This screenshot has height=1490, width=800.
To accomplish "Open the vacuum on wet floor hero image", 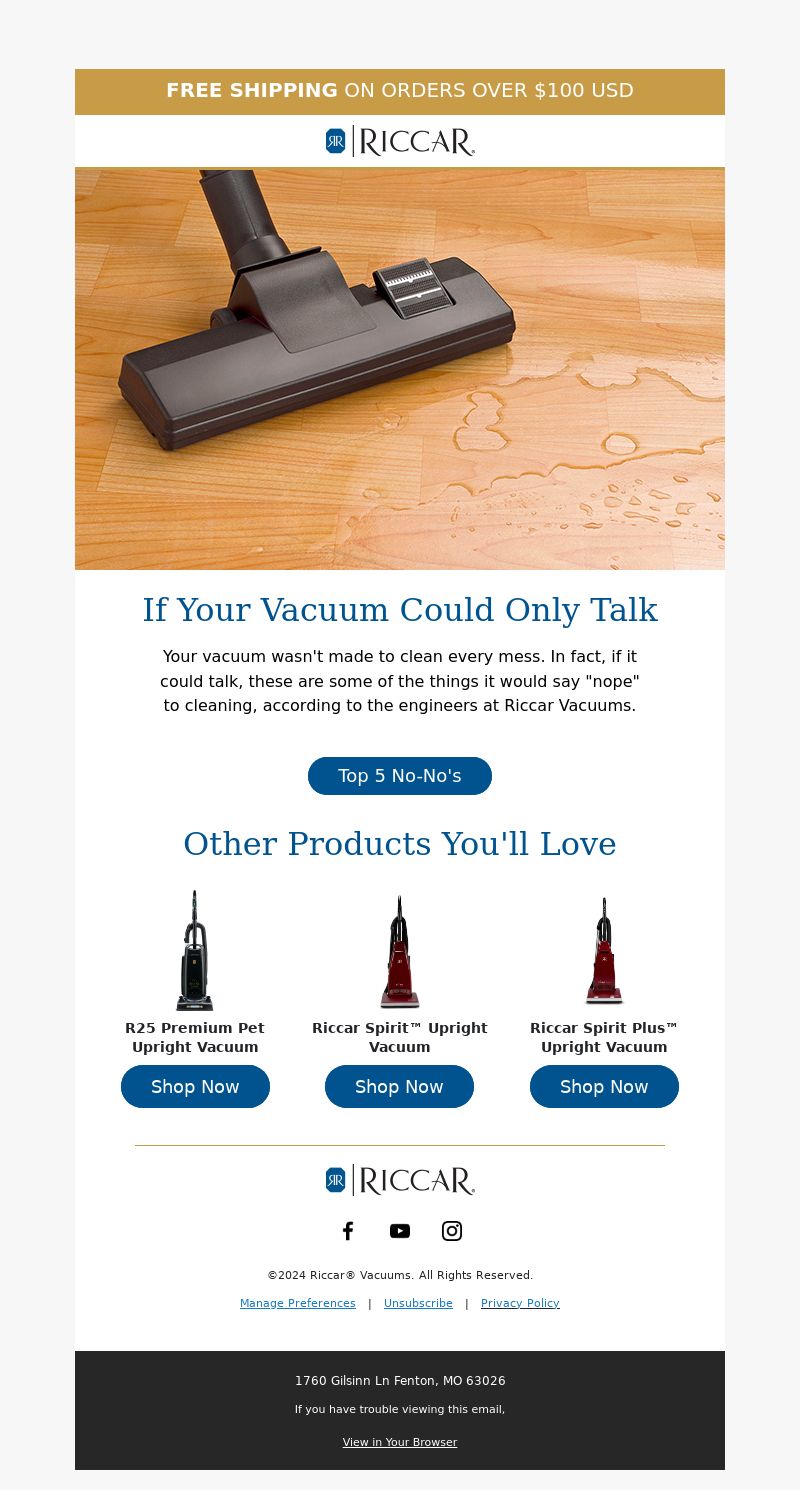I will click(400, 369).
